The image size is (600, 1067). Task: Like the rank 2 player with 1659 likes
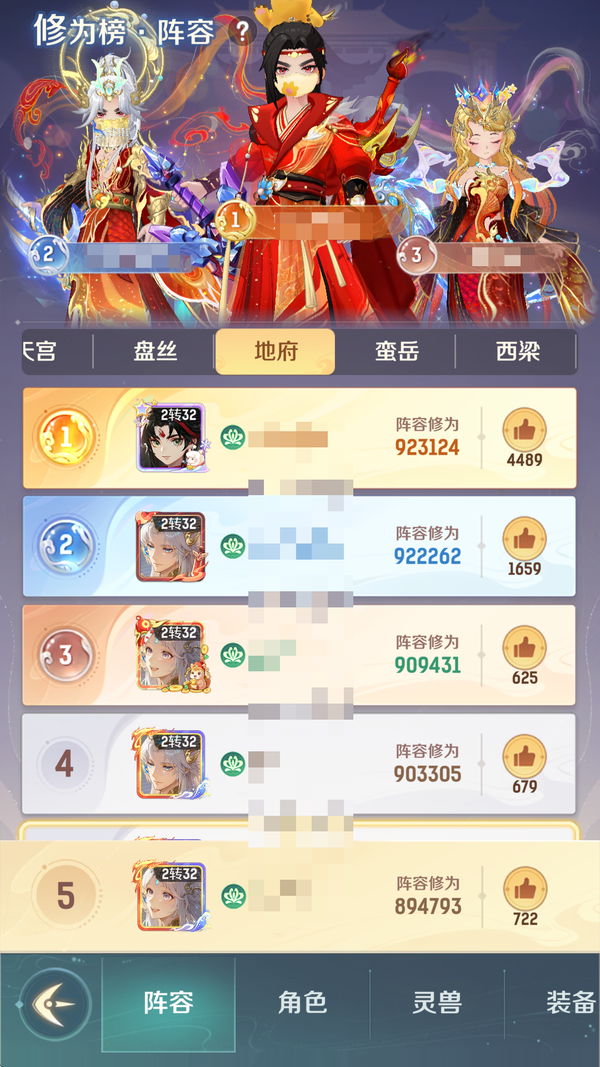(524, 539)
